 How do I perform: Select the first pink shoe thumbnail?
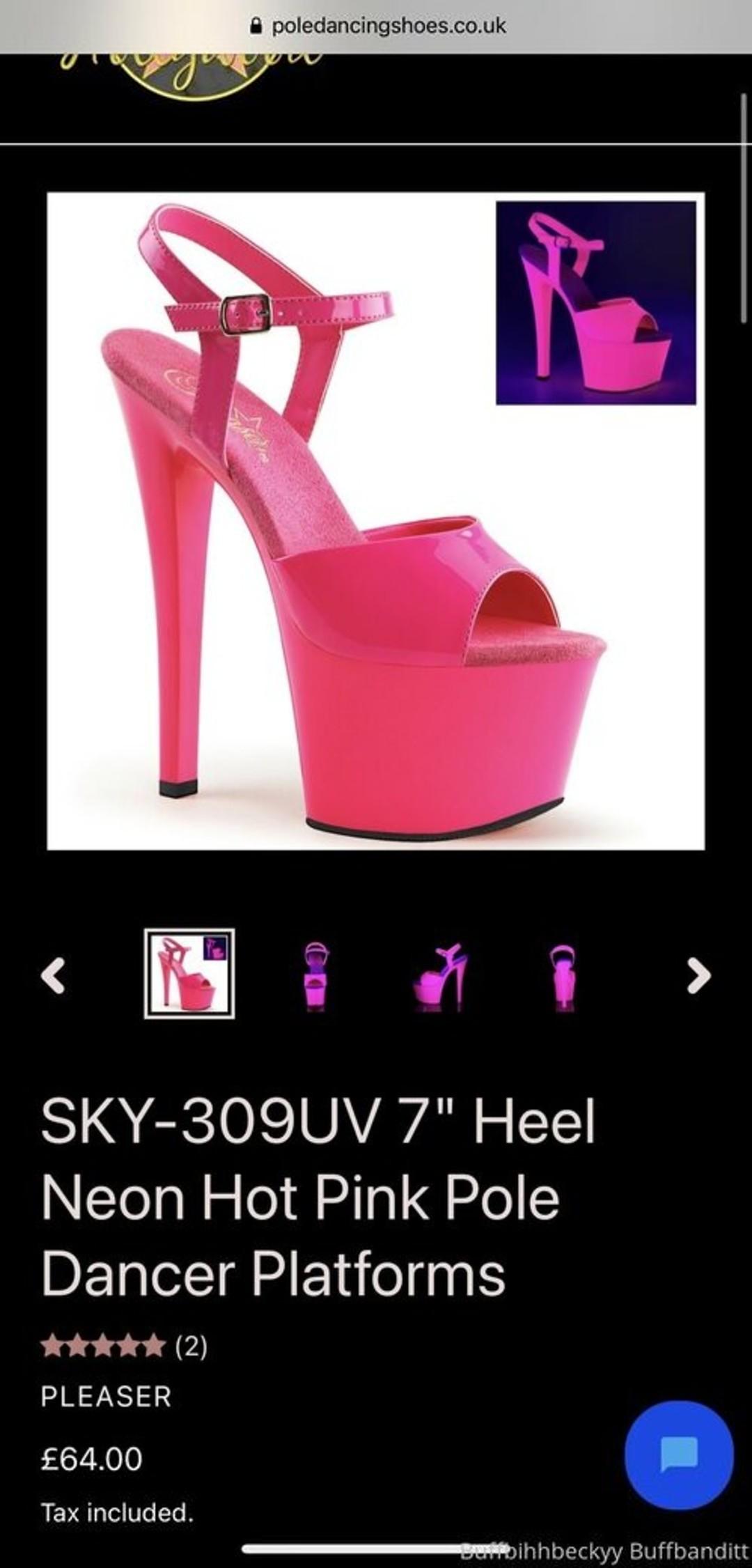189,974
